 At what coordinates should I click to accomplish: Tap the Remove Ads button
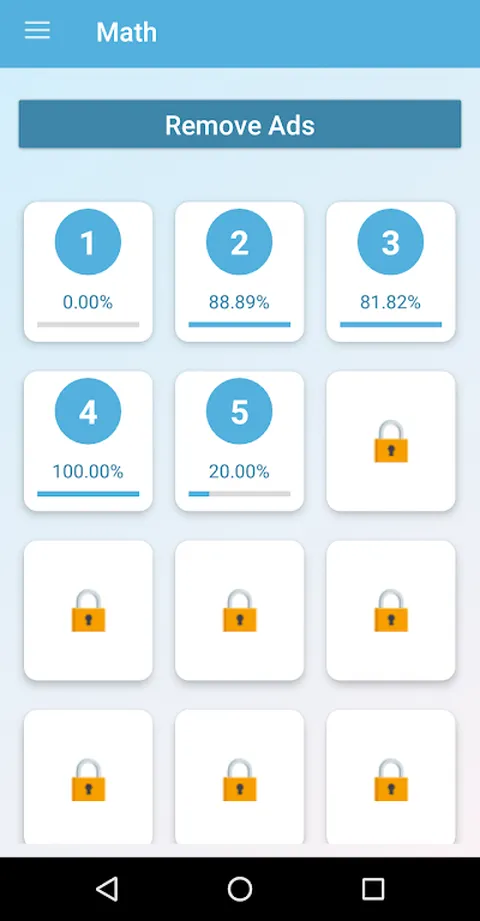[x=240, y=124]
